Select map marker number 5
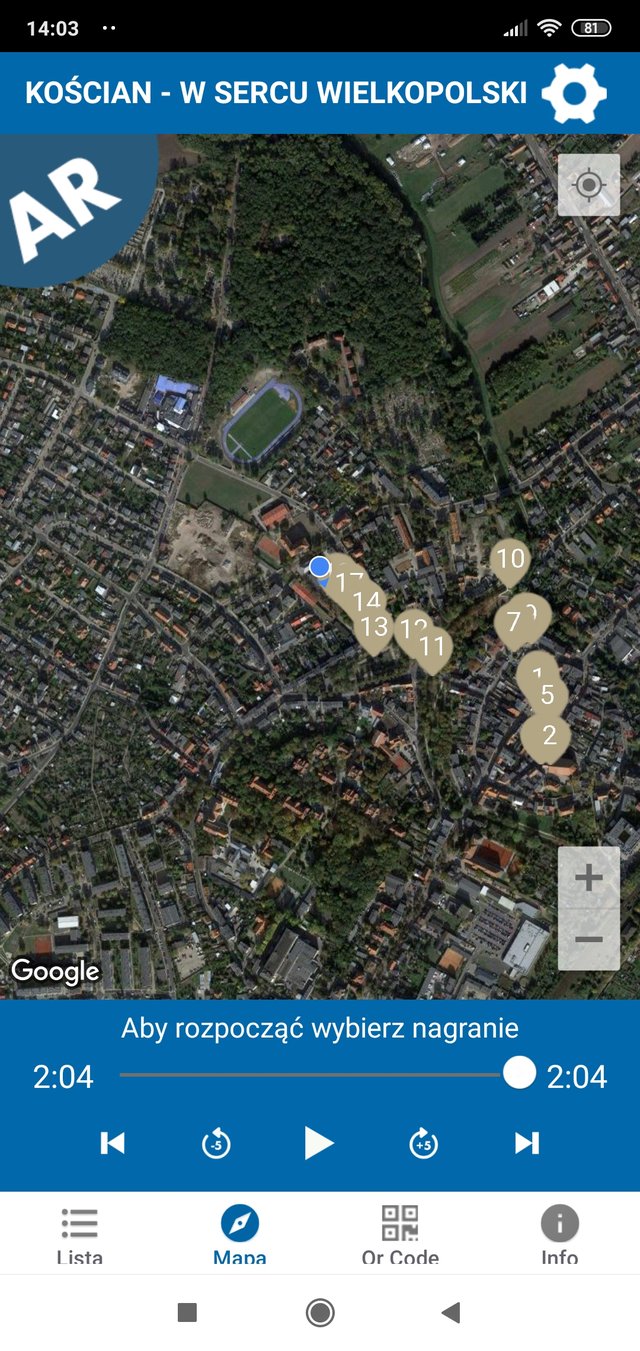Image resolution: width=640 pixels, height=1351 pixels. pos(548,694)
